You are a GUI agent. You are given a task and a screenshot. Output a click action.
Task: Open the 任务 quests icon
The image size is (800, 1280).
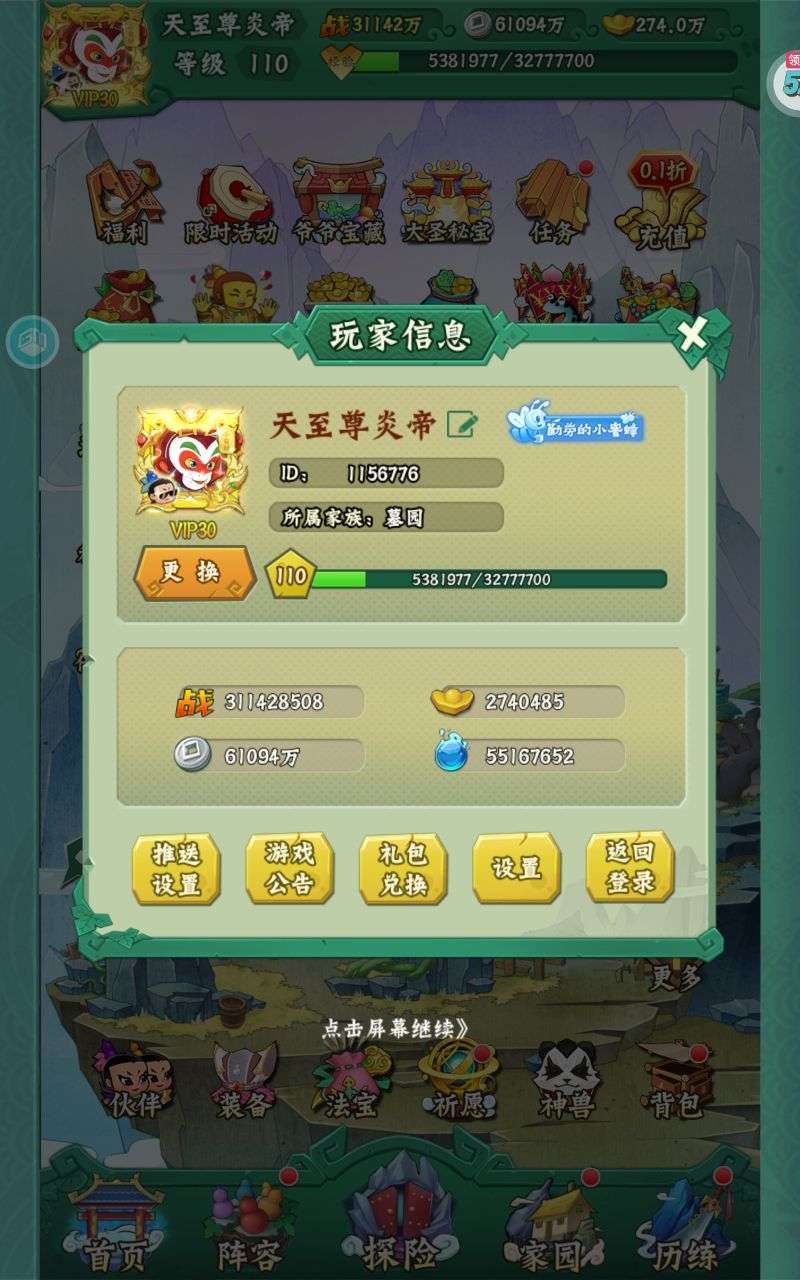tap(553, 202)
